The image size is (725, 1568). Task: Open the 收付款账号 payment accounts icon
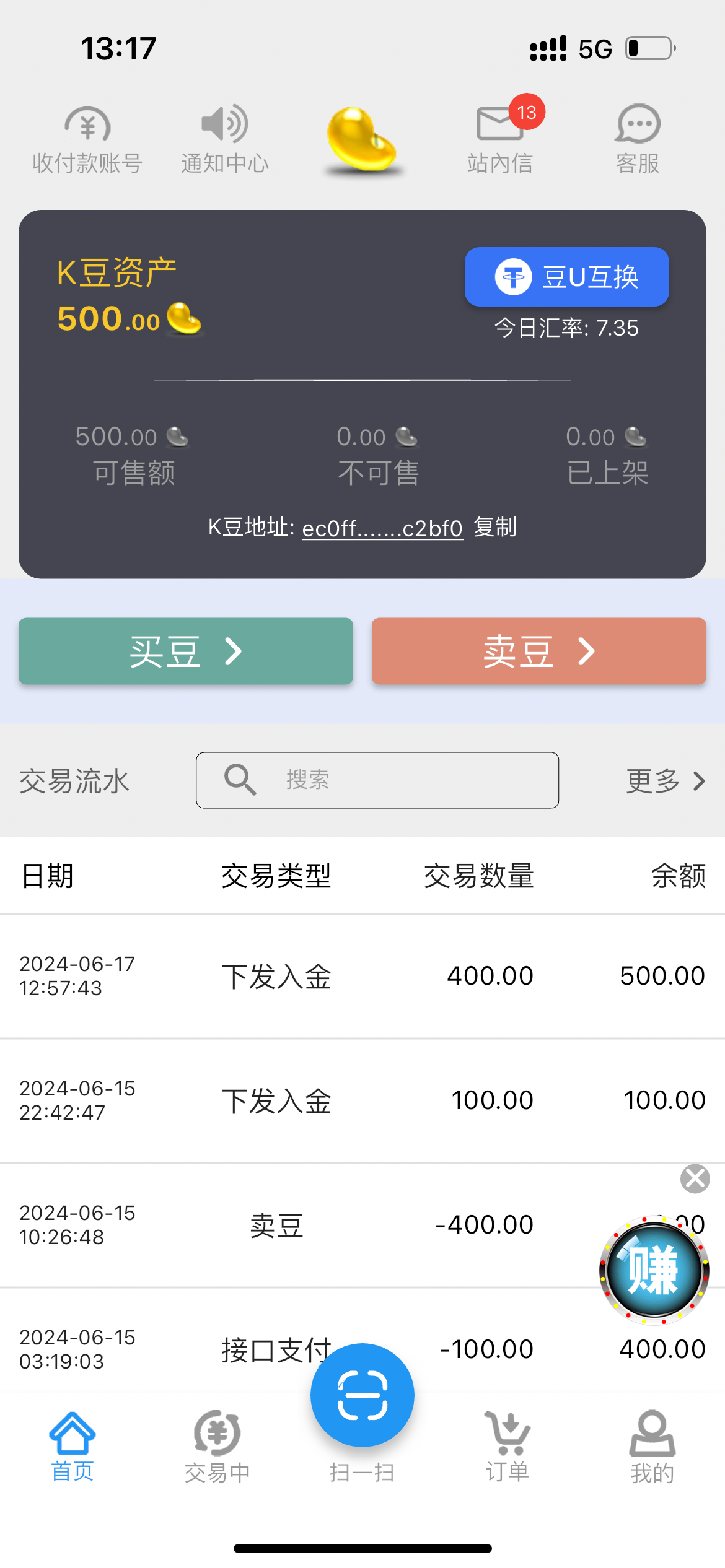pos(87,137)
